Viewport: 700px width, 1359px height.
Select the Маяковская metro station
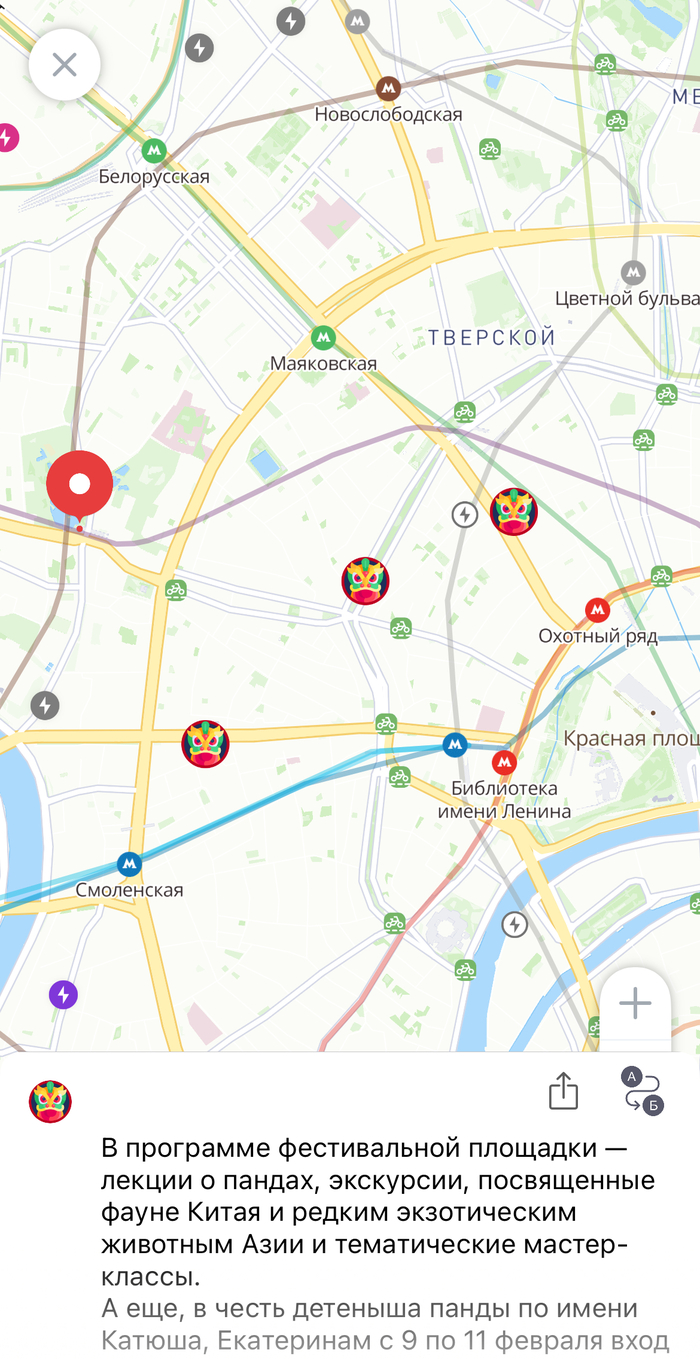pos(322,338)
